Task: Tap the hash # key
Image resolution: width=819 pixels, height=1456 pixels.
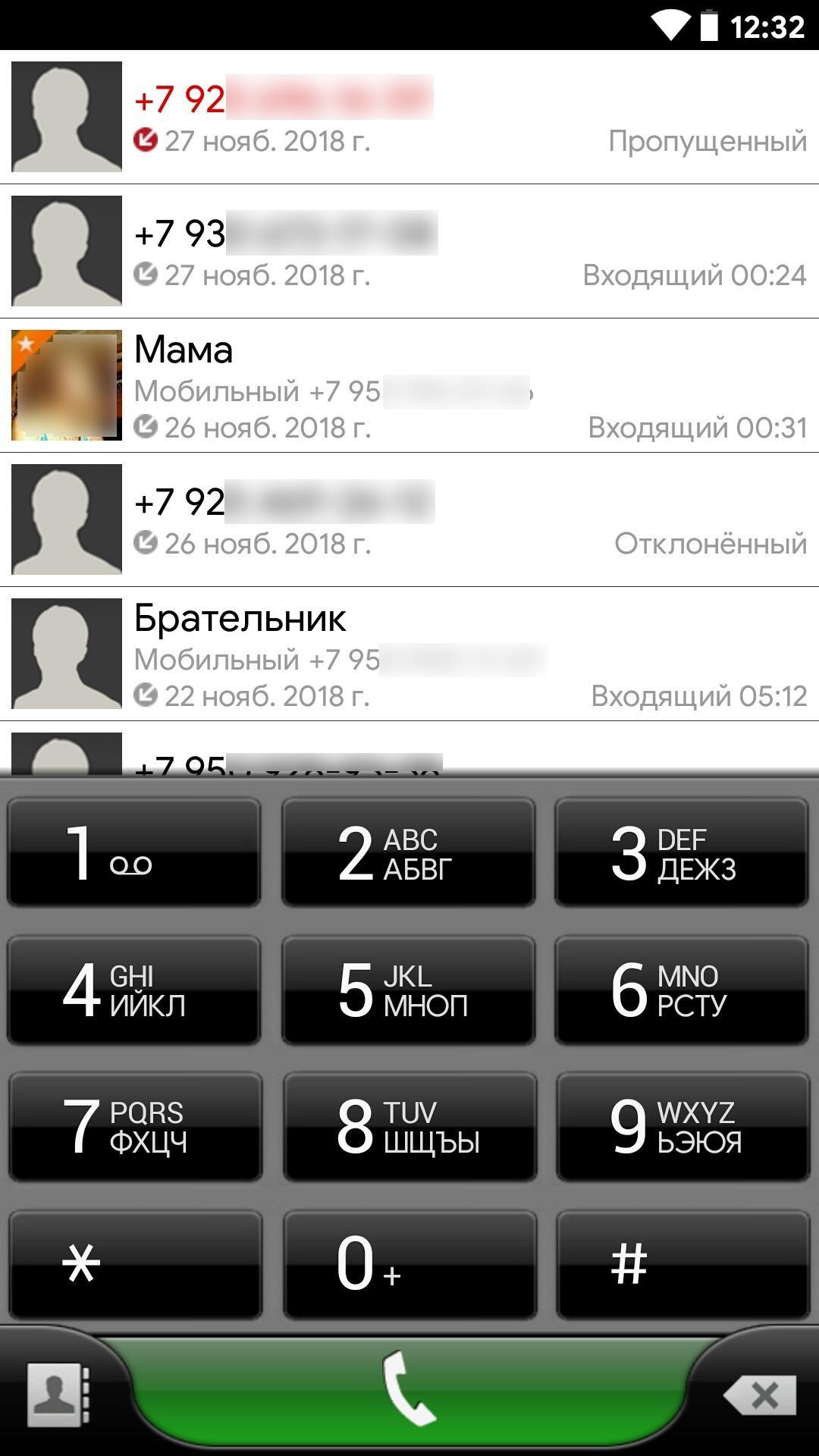Action: 682,1264
